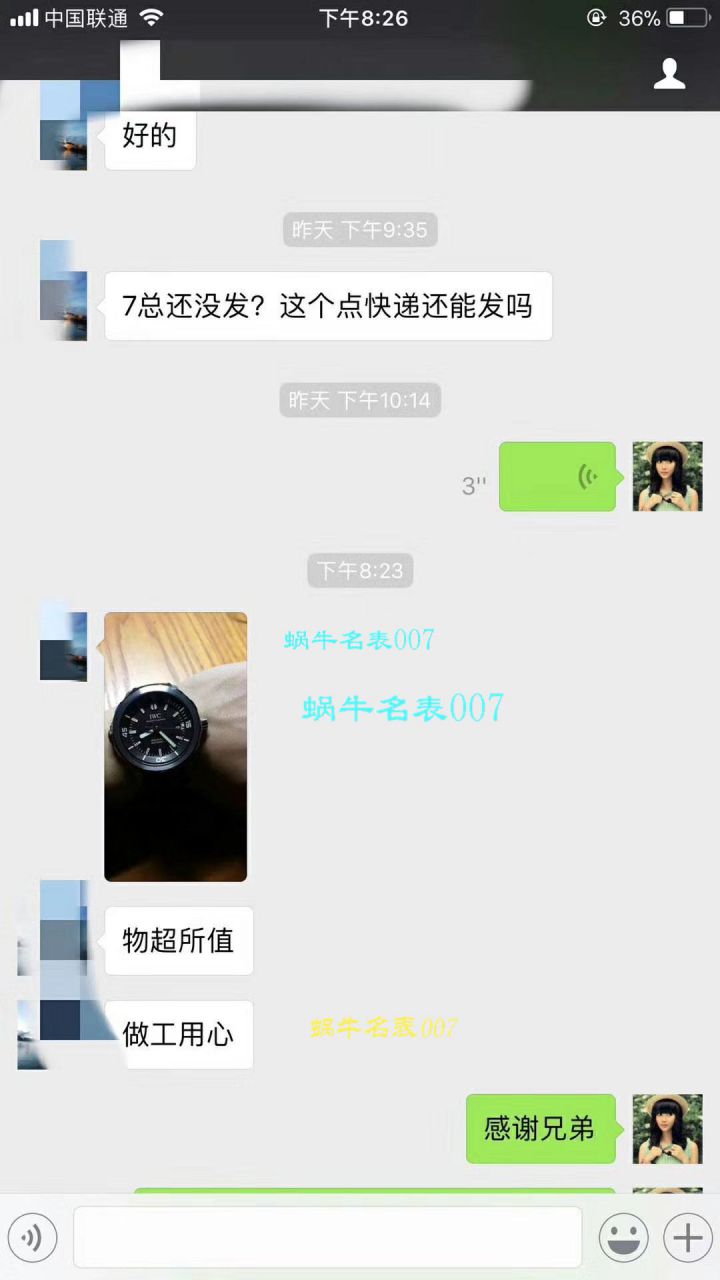Tap the text input field at bottom

328,1237
